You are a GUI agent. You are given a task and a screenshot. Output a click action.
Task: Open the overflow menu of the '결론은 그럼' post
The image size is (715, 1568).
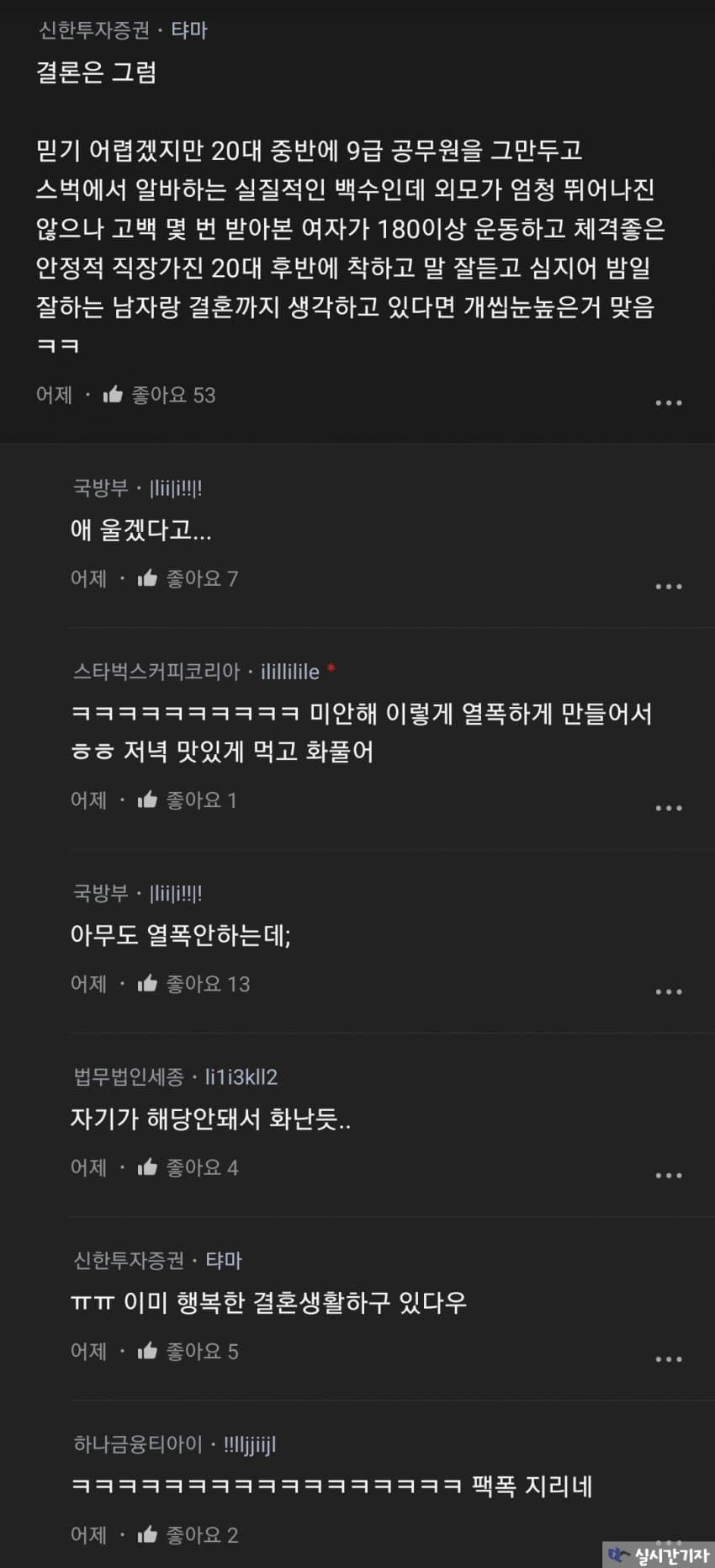point(669,403)
